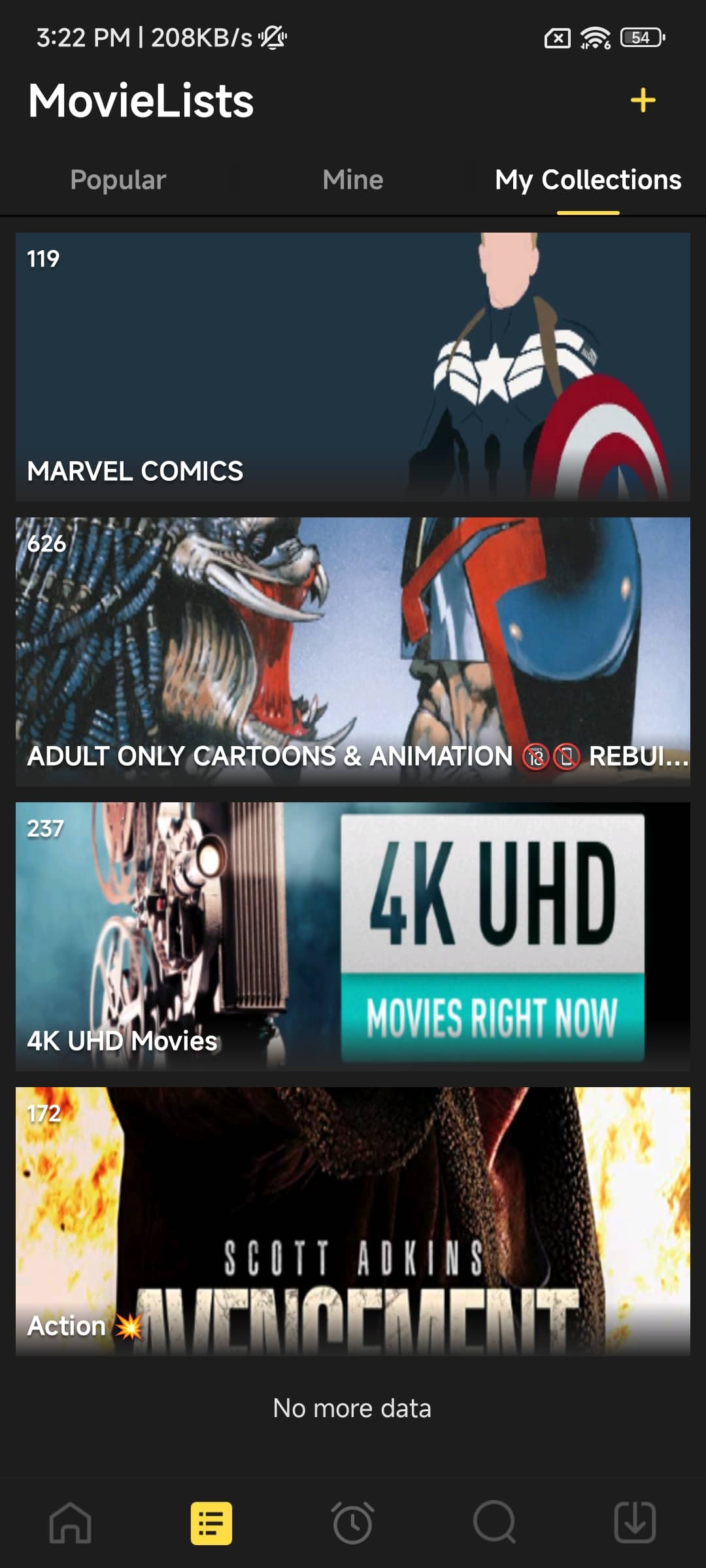Open watch history via the clock icon

(353, 1522)
